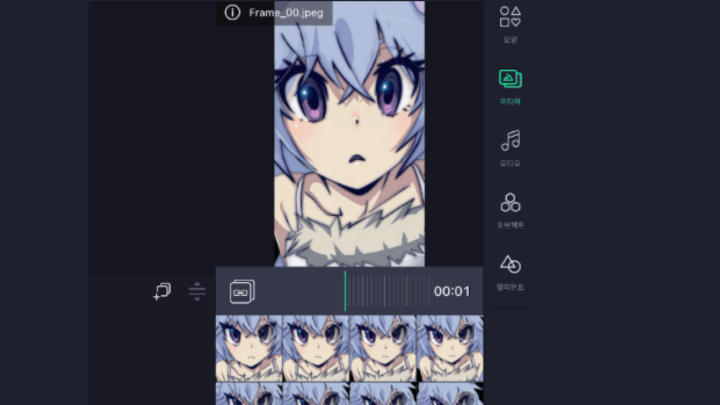
Task: Tap the timeline ruler next to 00:01
Action: (x=385, y=291)
